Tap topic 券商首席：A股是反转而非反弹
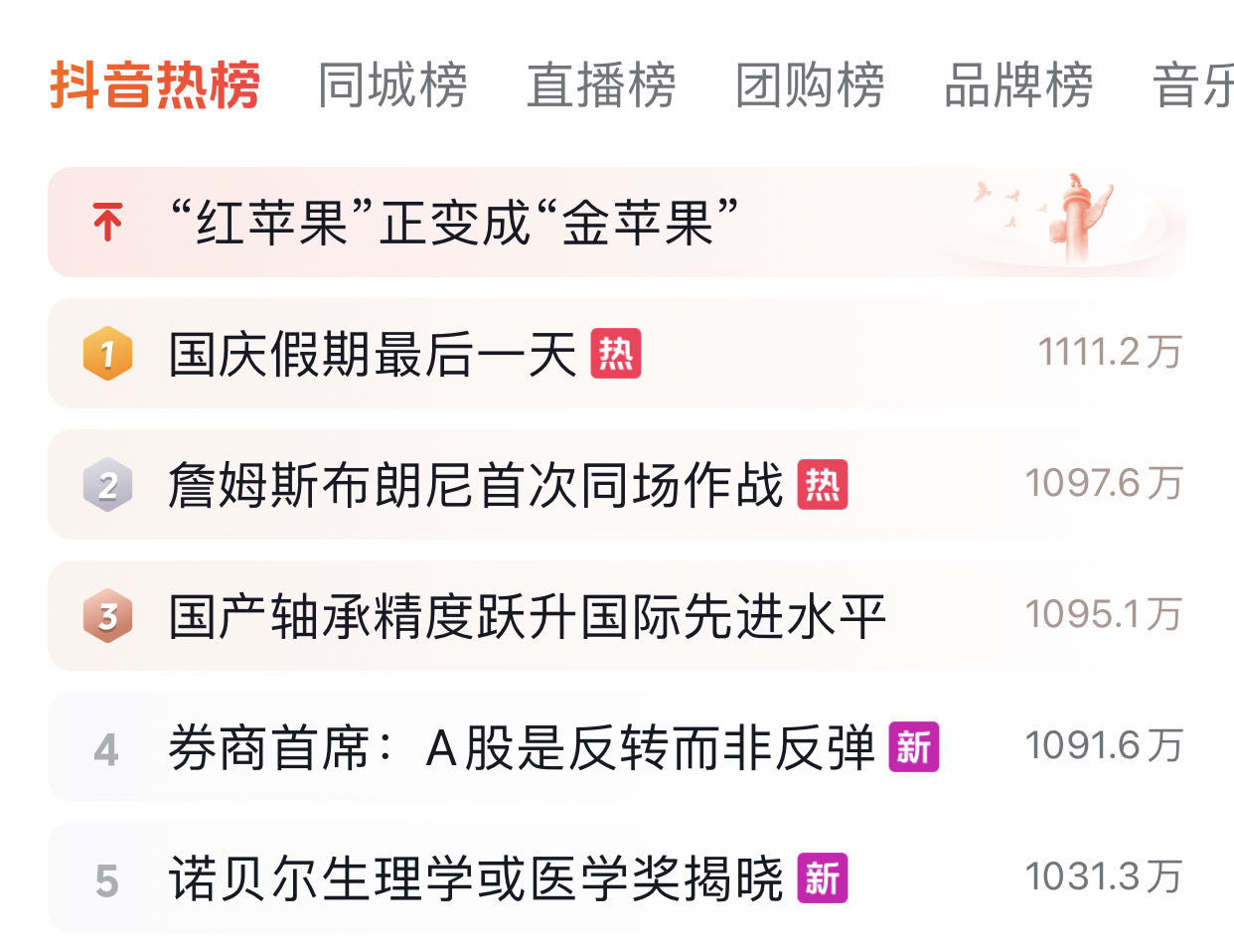The width and height of the screenshot is (1234, 952). (521, 747)
